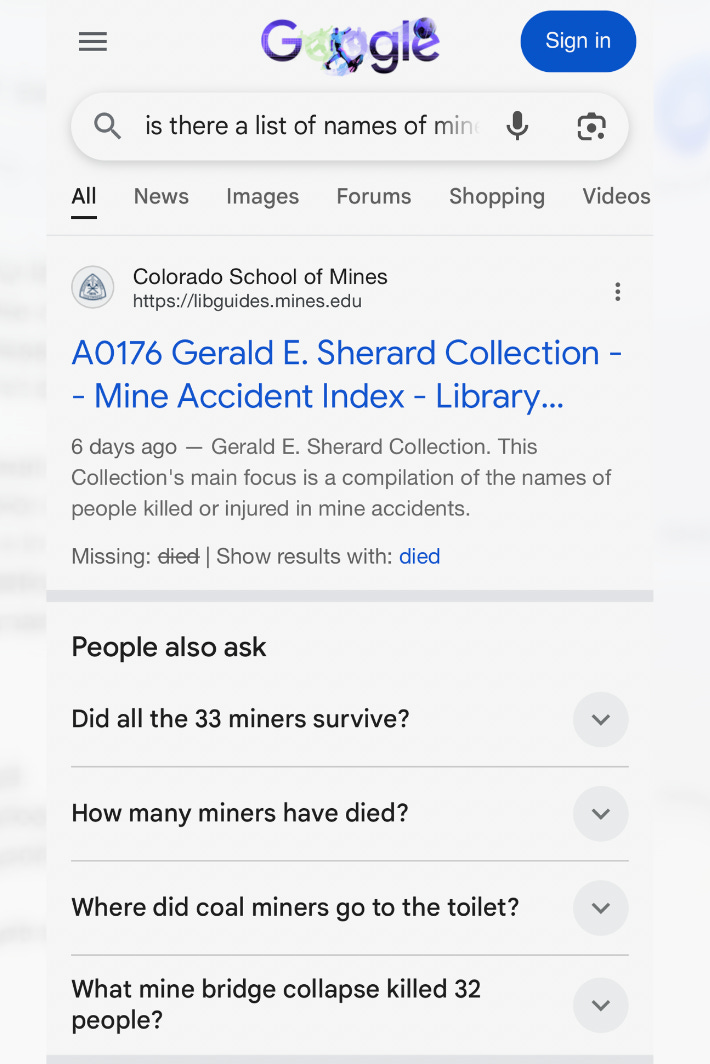The height and width of the screenshot is (1064, 710).
Task: Open the Gerald E. Sherard Collection result
Action: point(346,375)
